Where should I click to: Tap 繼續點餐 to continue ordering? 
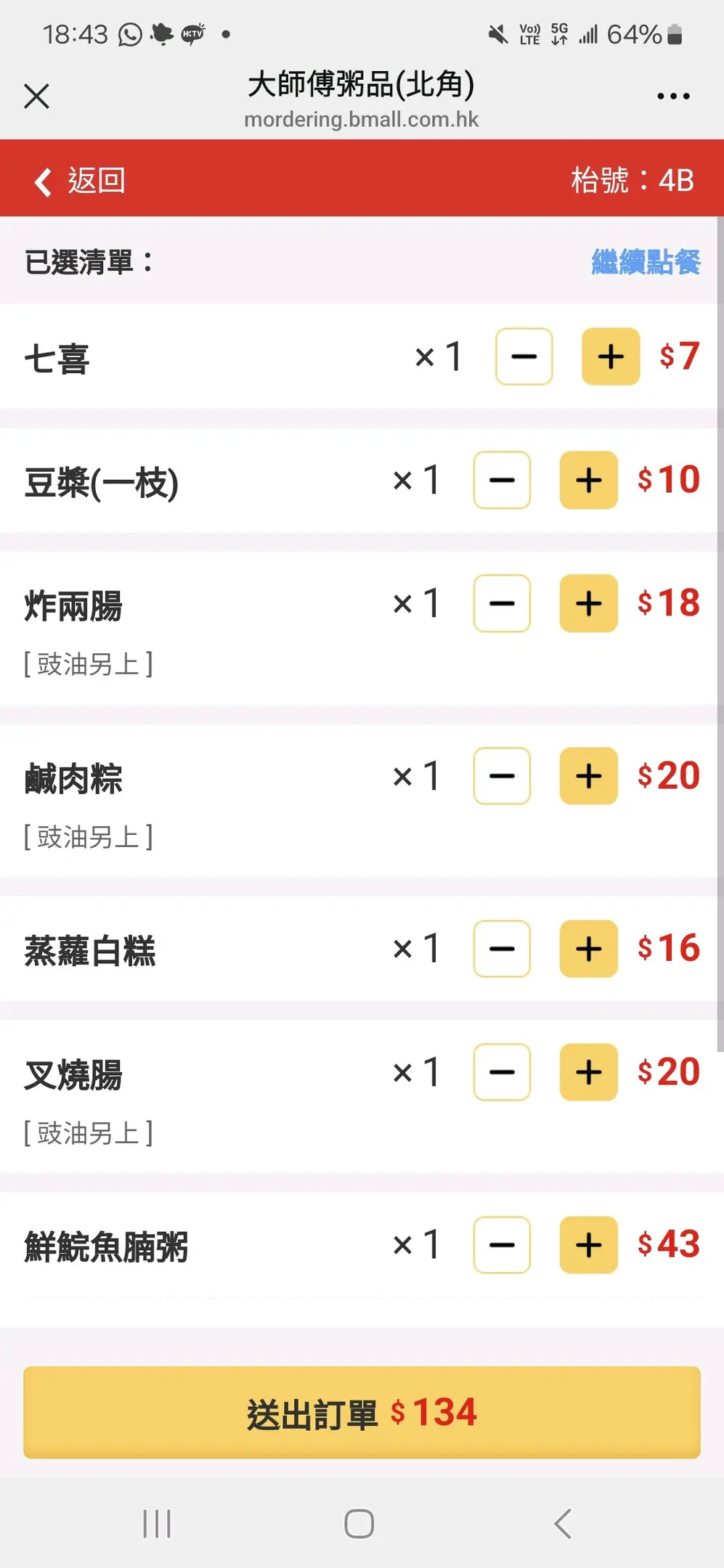[645, 262]
